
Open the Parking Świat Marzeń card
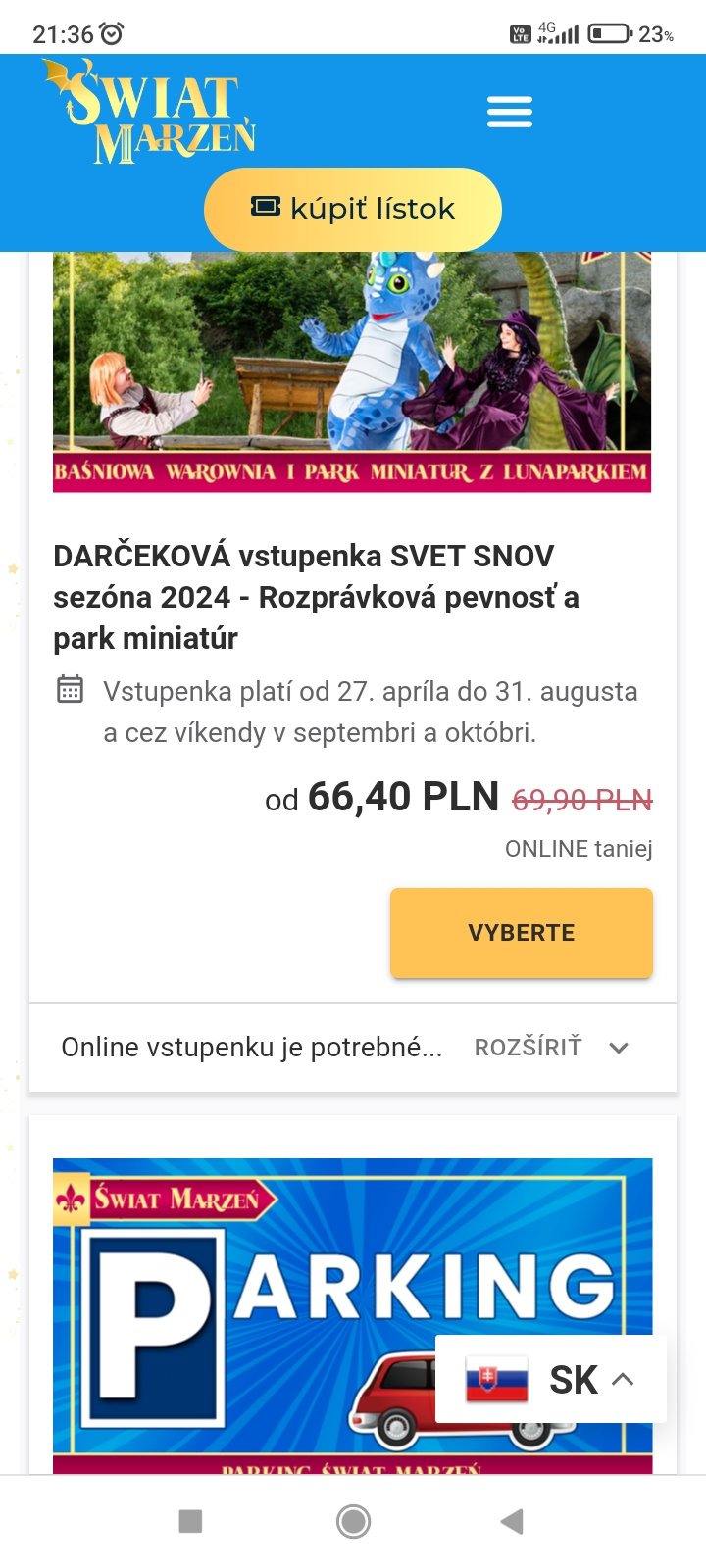(245, 1303)
